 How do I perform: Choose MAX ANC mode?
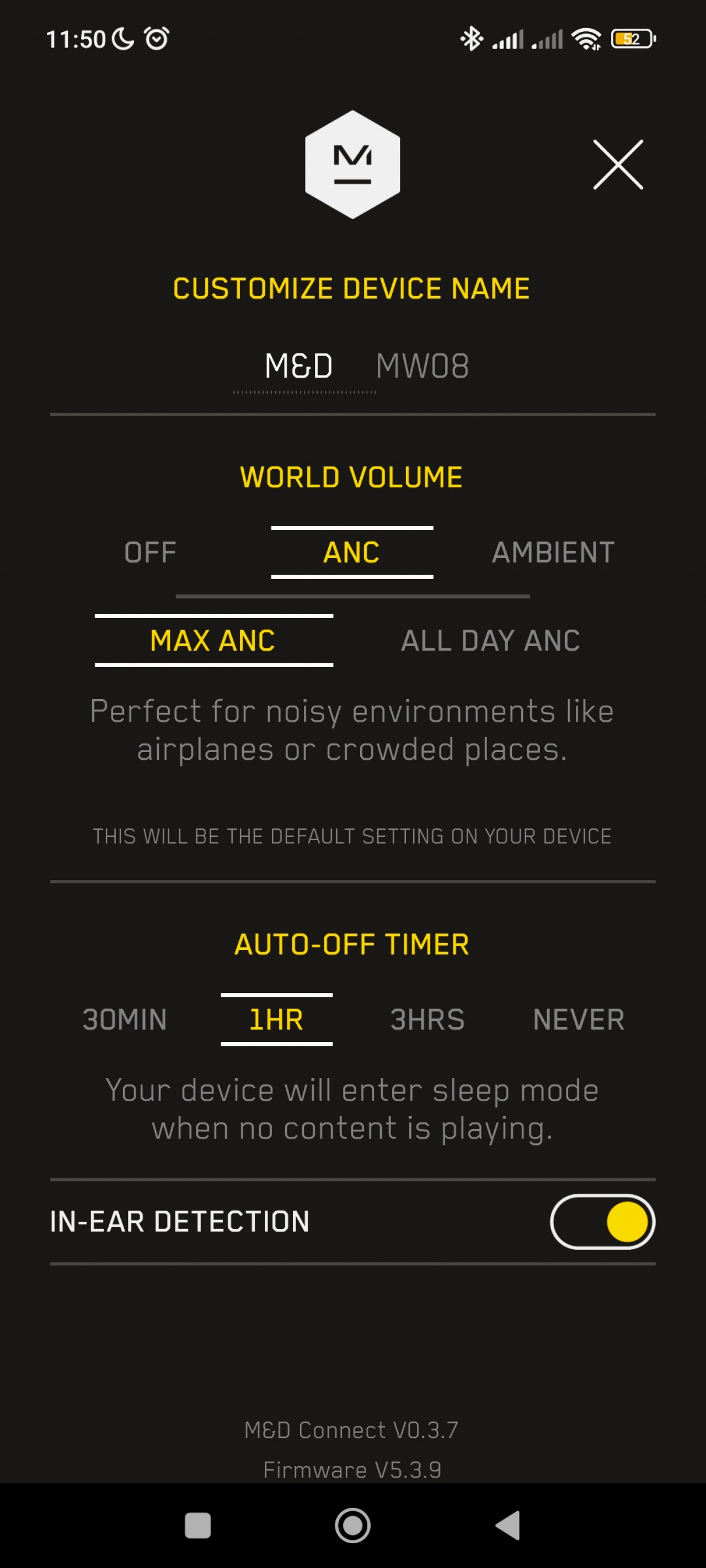tap(214, 641)
